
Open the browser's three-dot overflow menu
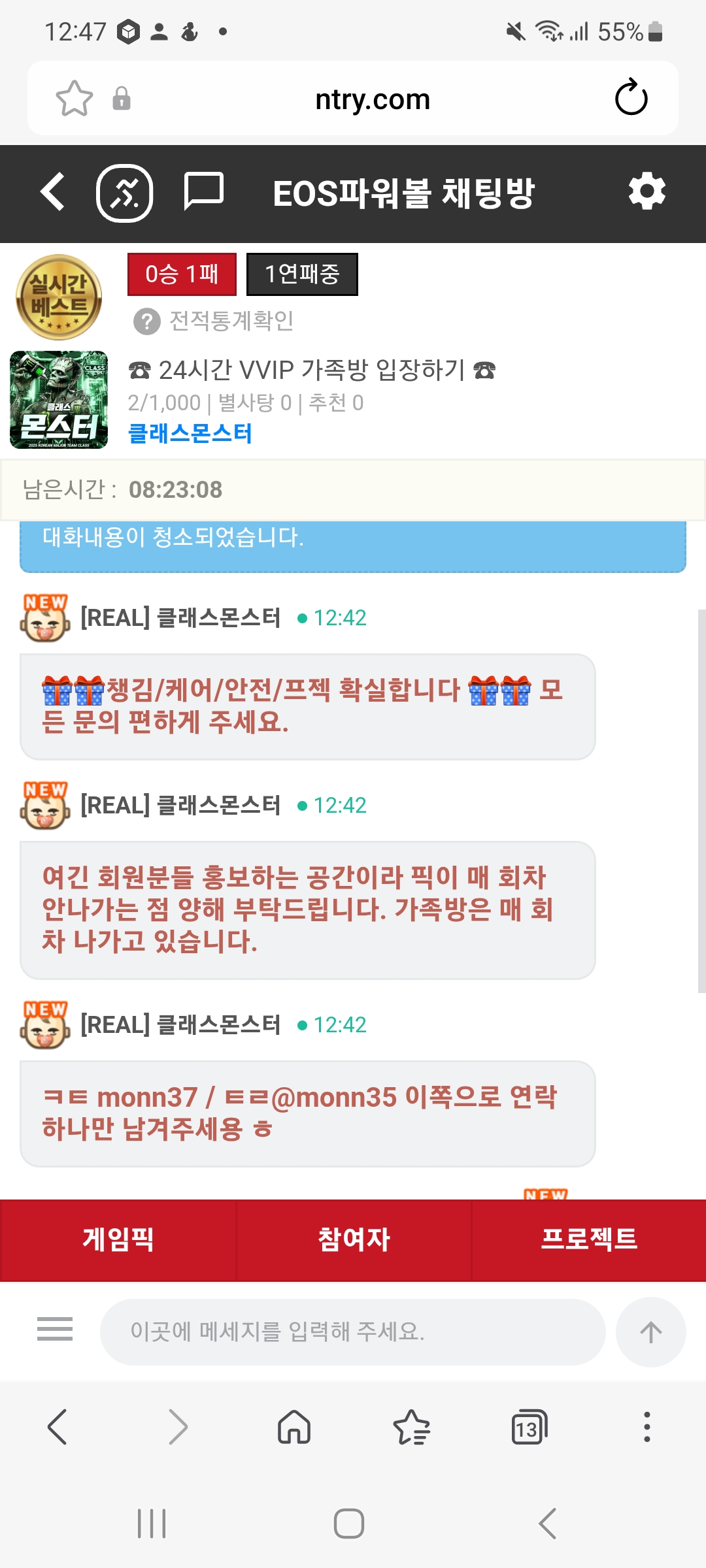coord(647,1427)
